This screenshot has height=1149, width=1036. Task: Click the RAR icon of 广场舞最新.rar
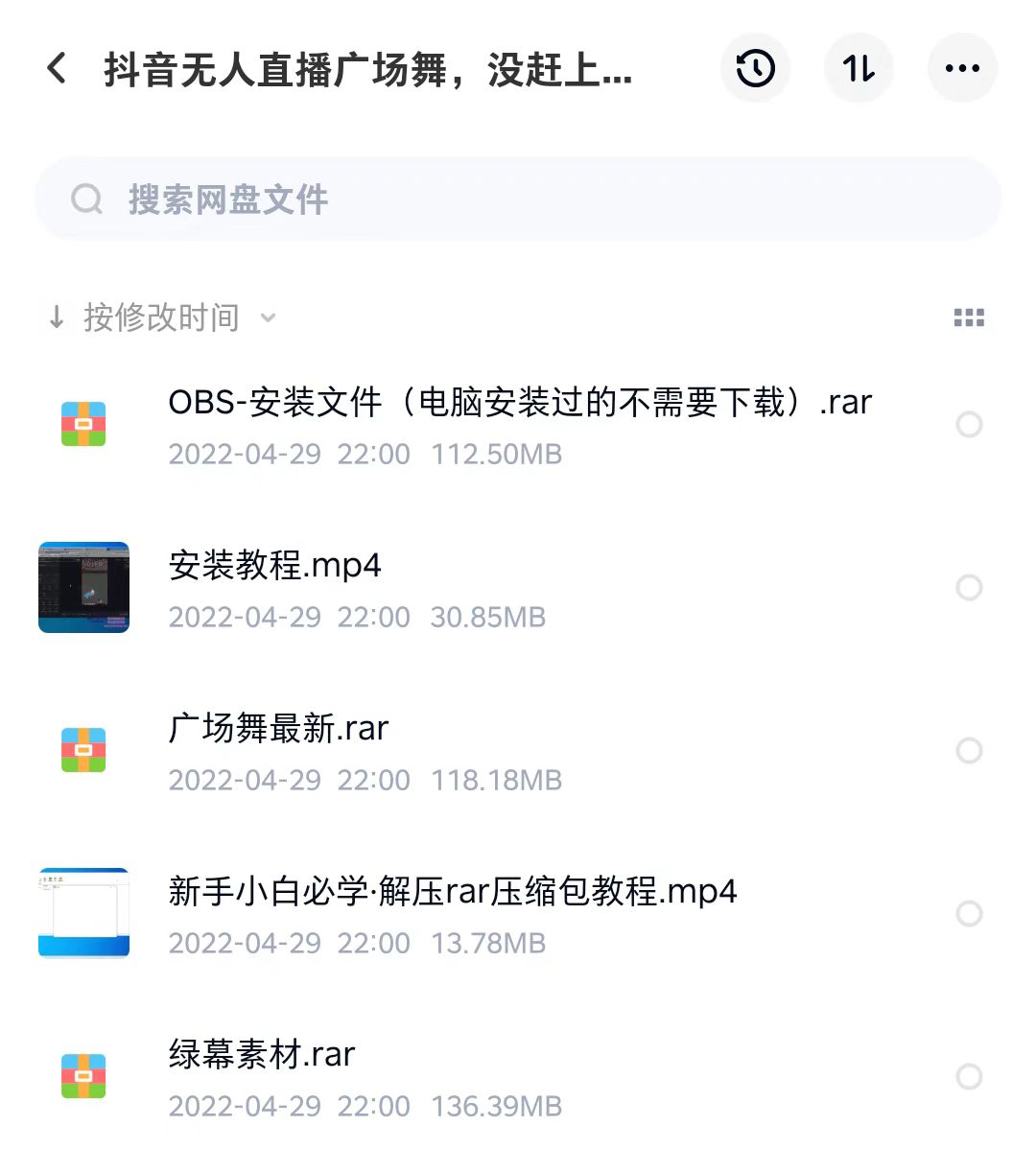(x=83, y=750)
